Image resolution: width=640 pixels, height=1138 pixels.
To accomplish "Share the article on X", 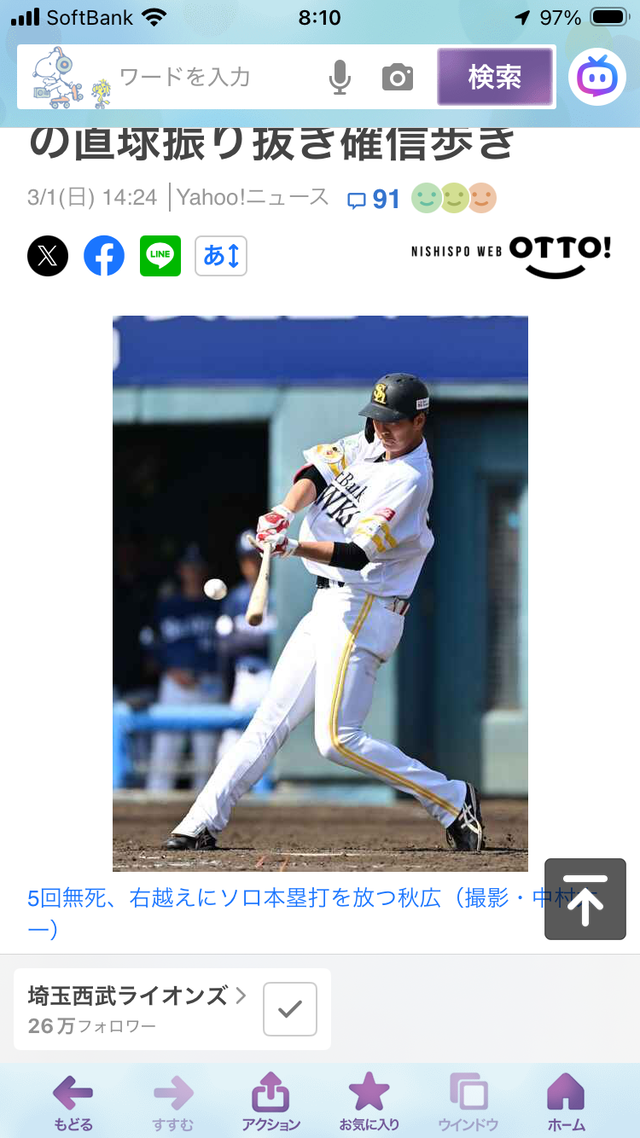I will click(x=48, y=256).
